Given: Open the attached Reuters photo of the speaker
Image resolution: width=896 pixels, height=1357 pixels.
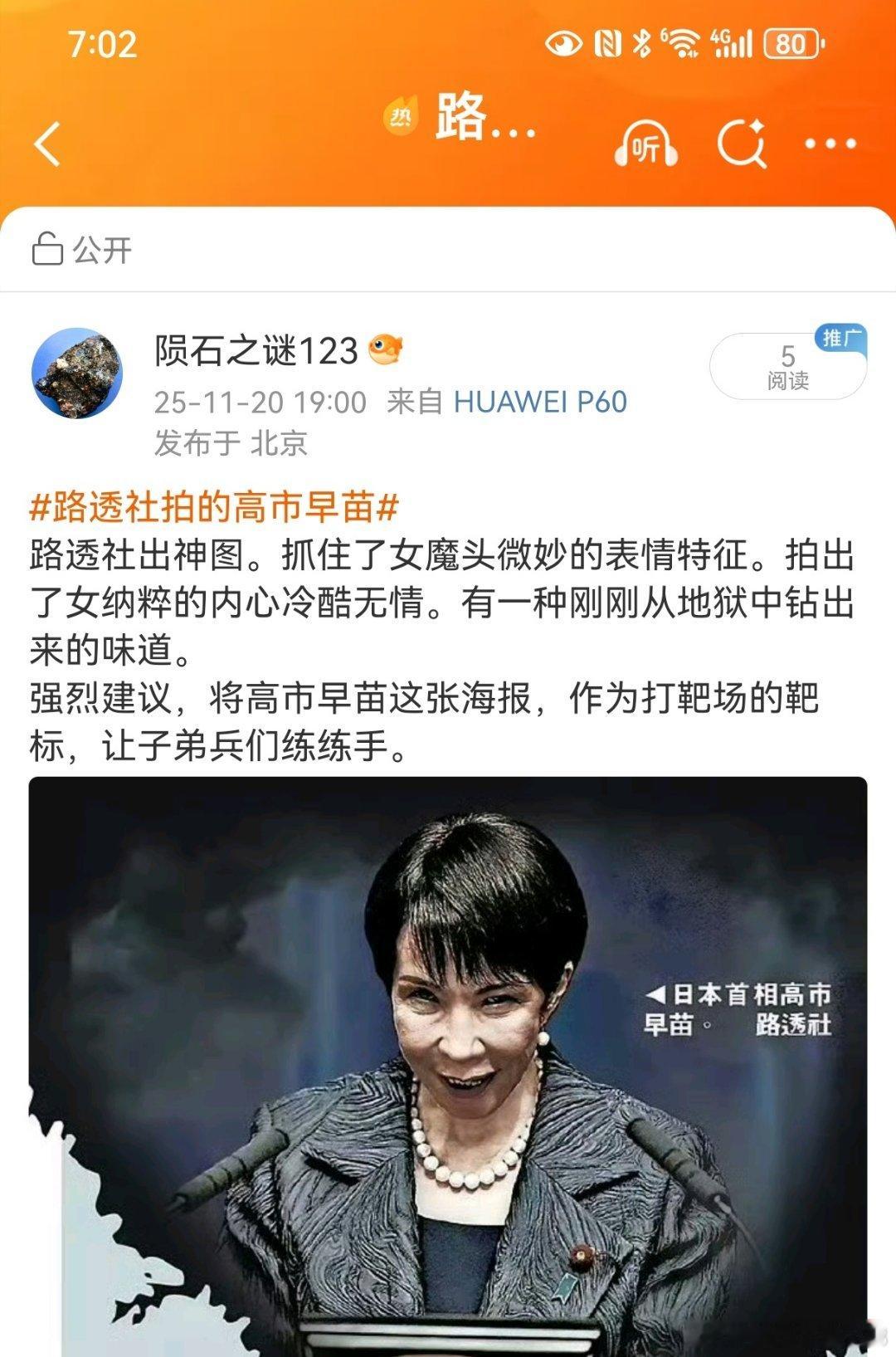Looking at the screenshot, I should 448,1062.
